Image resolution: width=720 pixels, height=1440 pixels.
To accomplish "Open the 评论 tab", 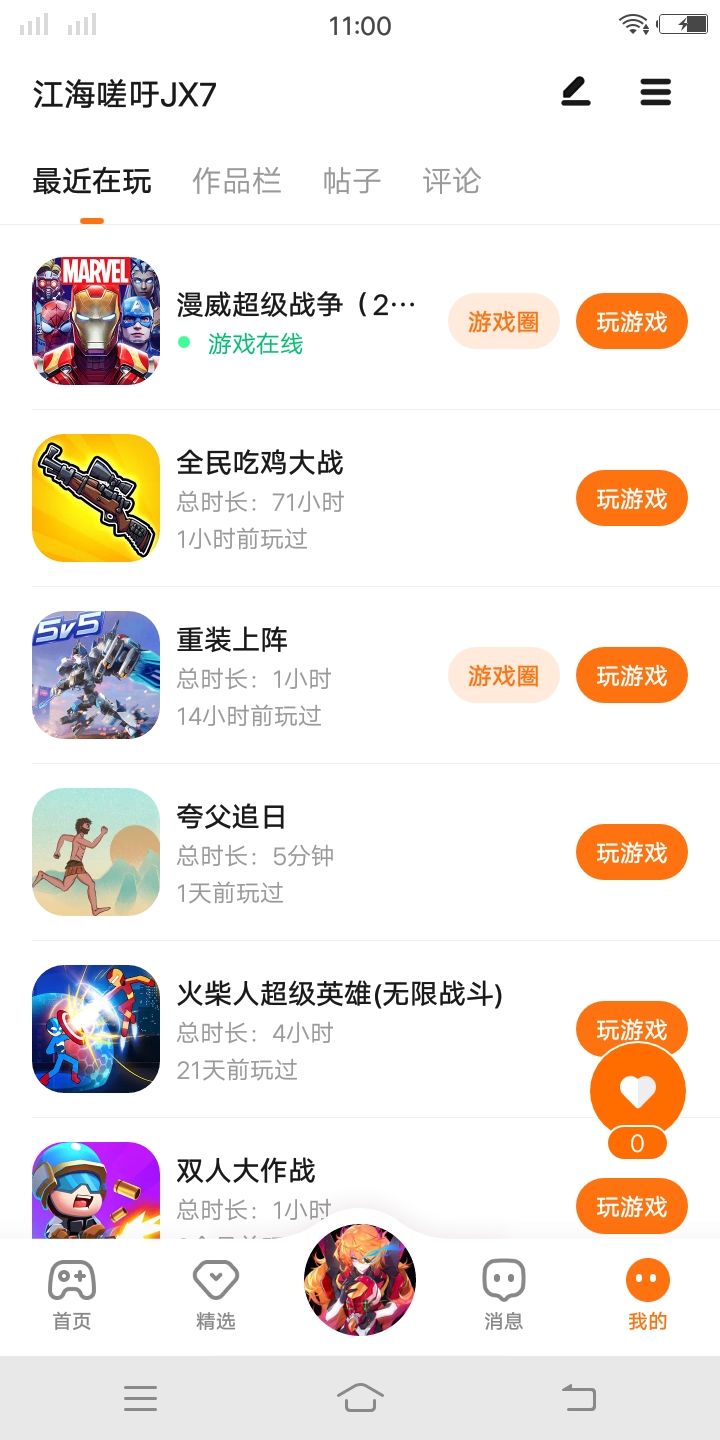I will point(452,181).
